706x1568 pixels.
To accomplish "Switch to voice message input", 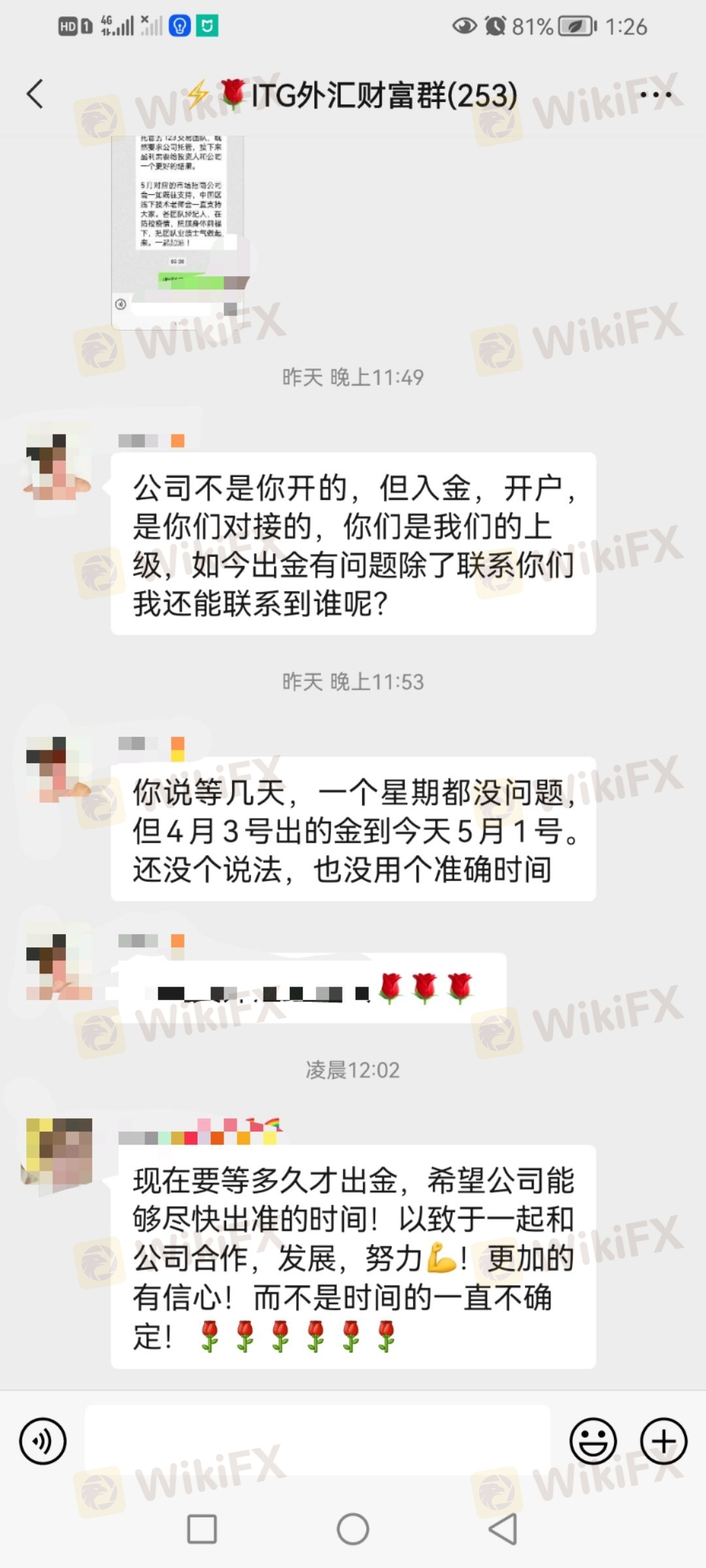I will 42,1441.
